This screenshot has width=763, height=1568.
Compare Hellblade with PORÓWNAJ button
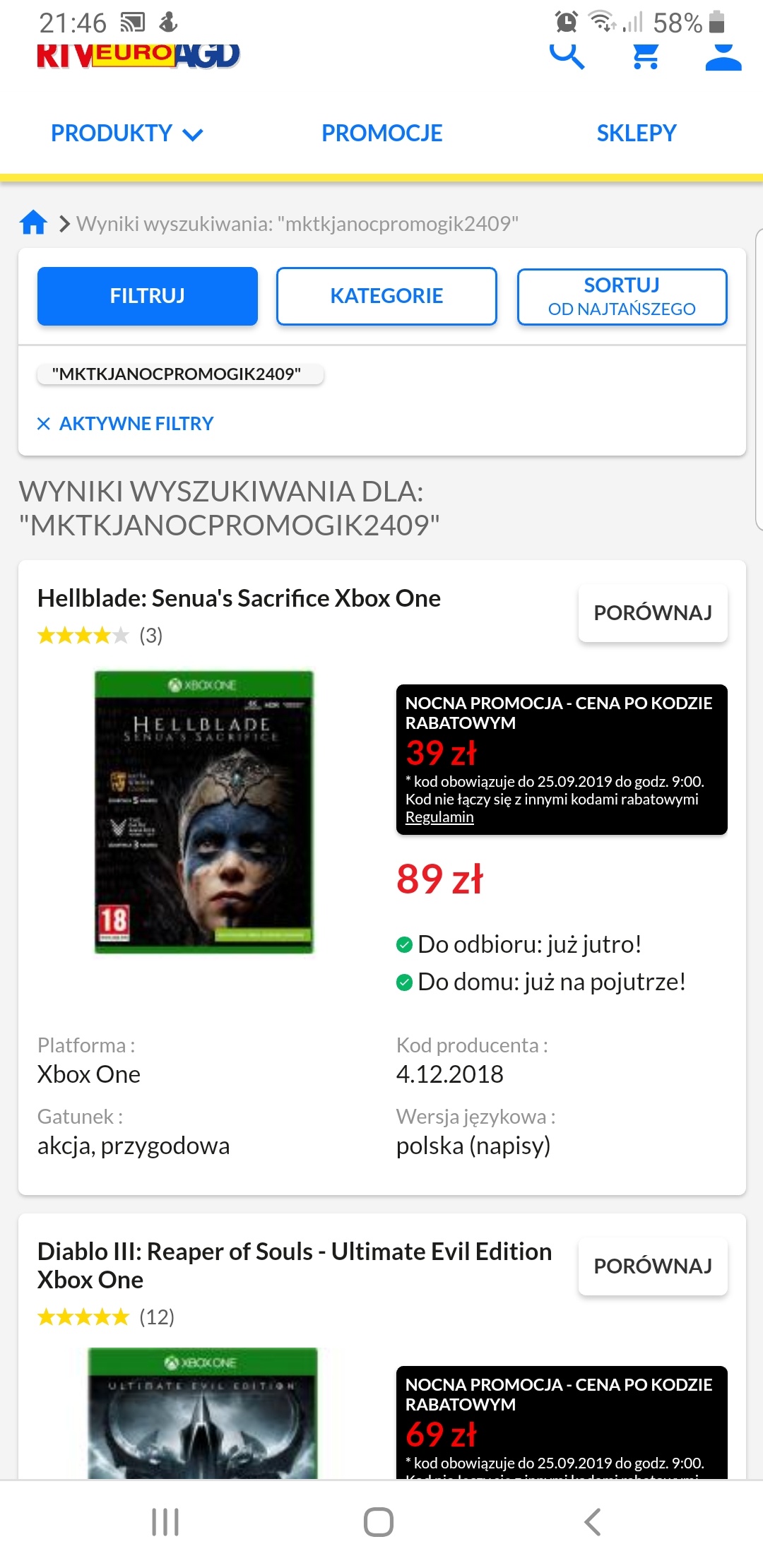(x=653, y=612)
